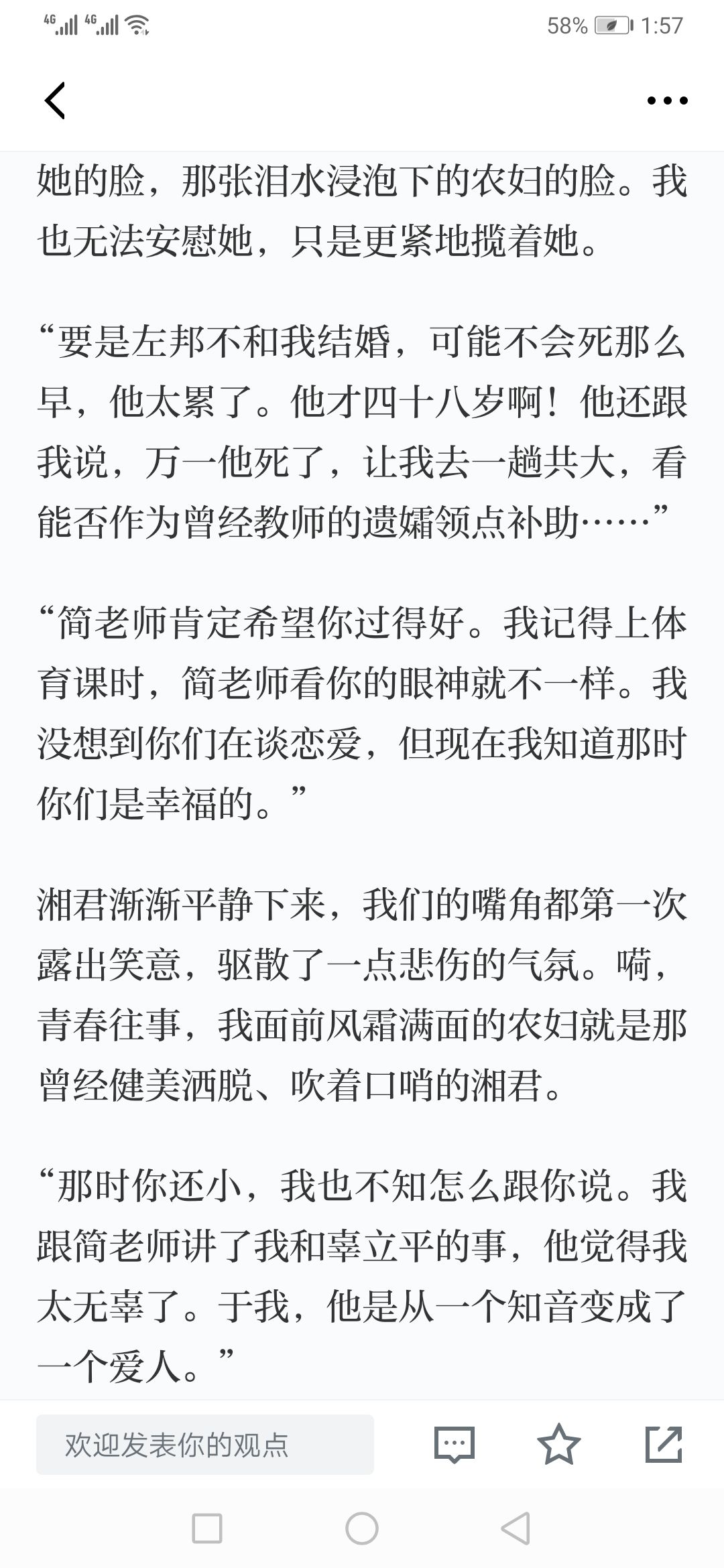Tap the system home circle button
This screenshot has width=724, height=1568.
click(x=362, y=1528)
